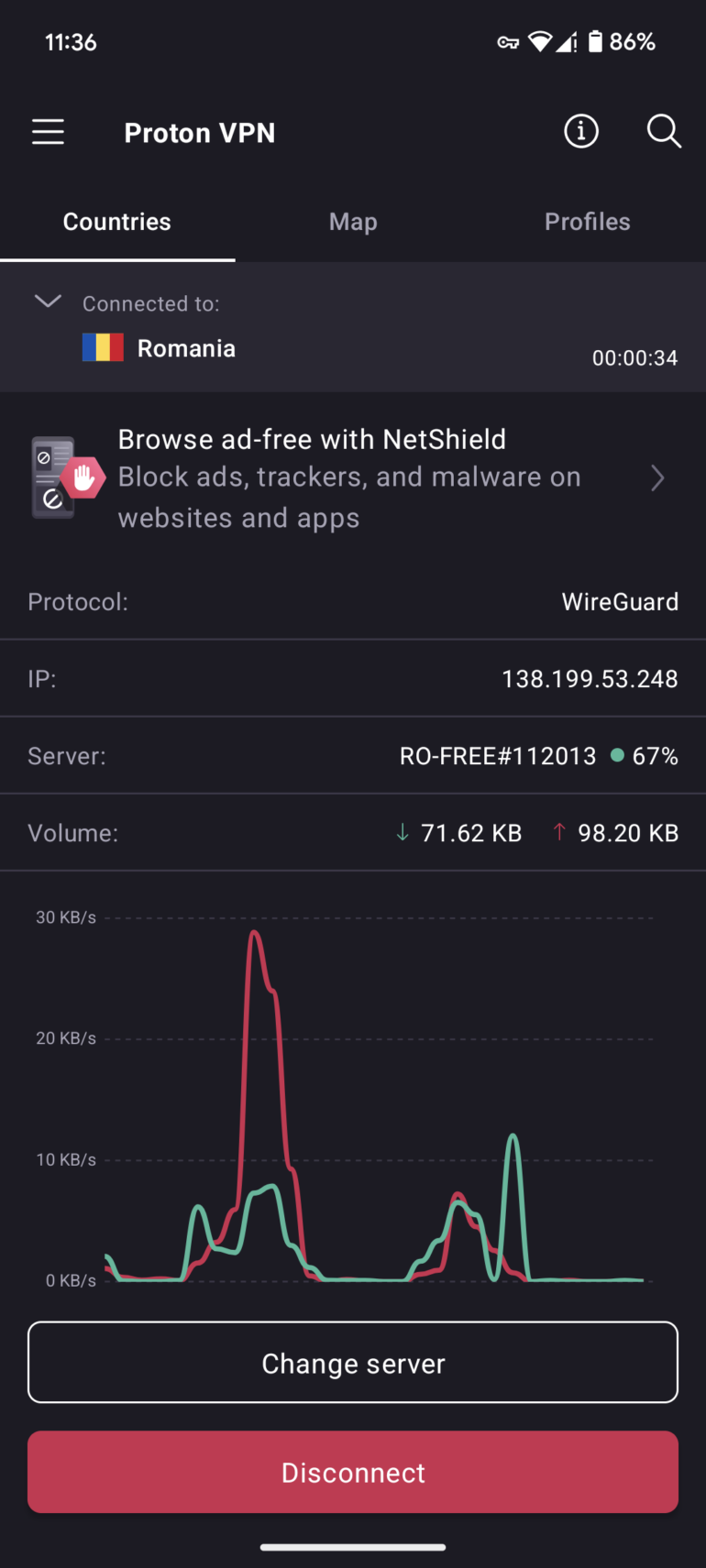Select the Countries tab
The image size is (706, 1568).
click(116, 221)
